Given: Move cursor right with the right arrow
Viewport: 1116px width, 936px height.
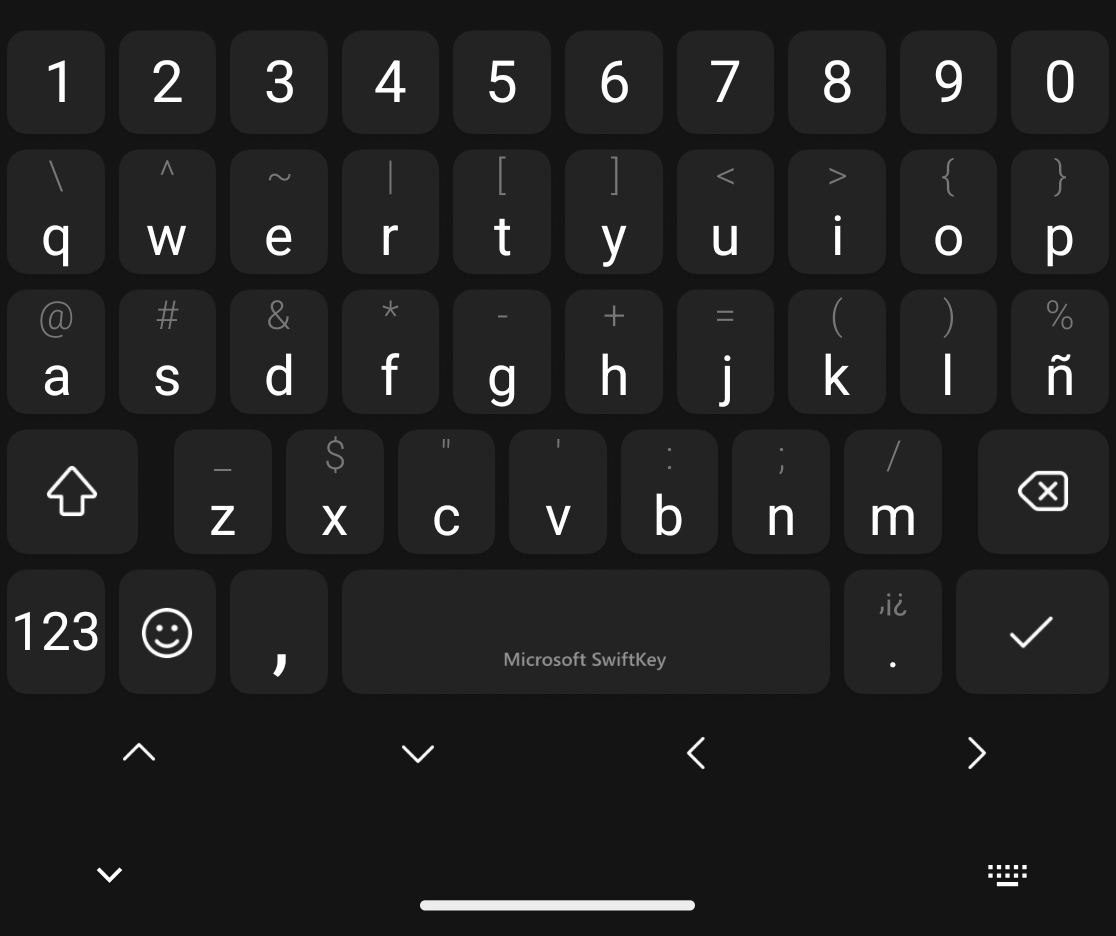Looking at the screenshot, I should click(x=976, y=753).
